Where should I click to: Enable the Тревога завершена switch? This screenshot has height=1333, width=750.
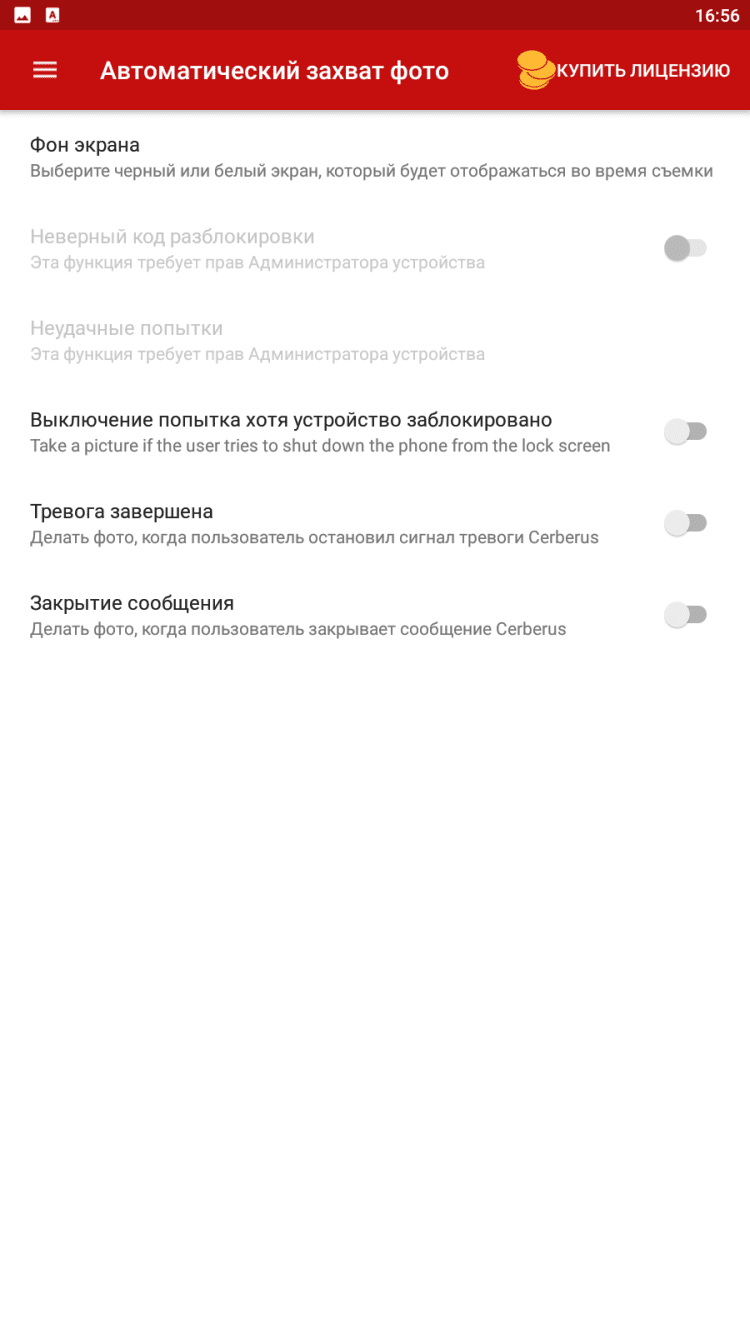[685, 523]
